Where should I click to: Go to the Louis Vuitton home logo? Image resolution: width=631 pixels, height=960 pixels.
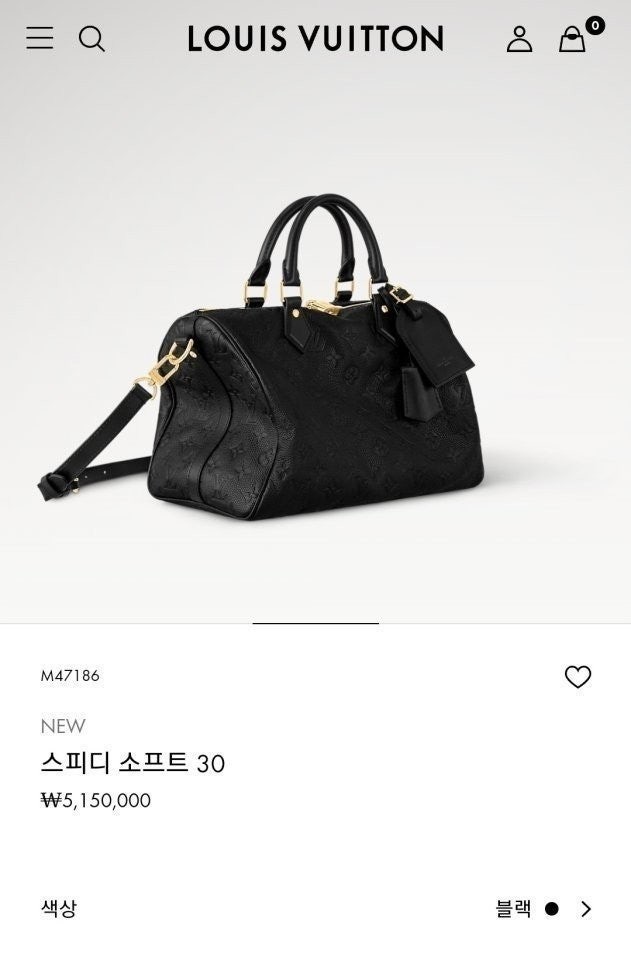click(x=315, y=39)
